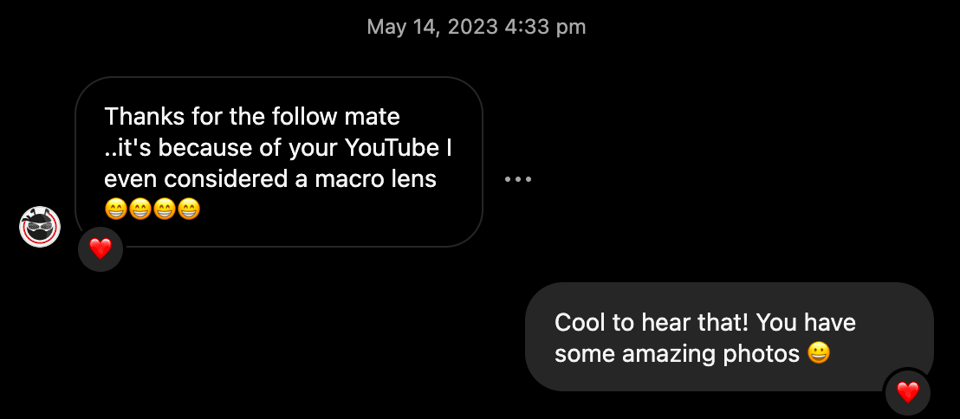Open the sender's profile picture
Screen dimensions: 960x419
(x=40, y=227)
